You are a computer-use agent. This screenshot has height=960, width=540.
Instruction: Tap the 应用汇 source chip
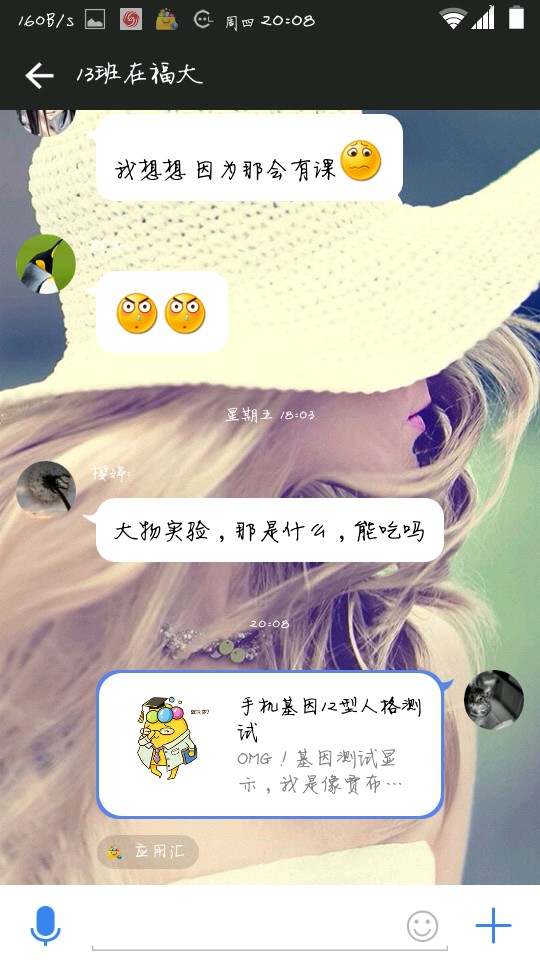[x=148, y=851]
